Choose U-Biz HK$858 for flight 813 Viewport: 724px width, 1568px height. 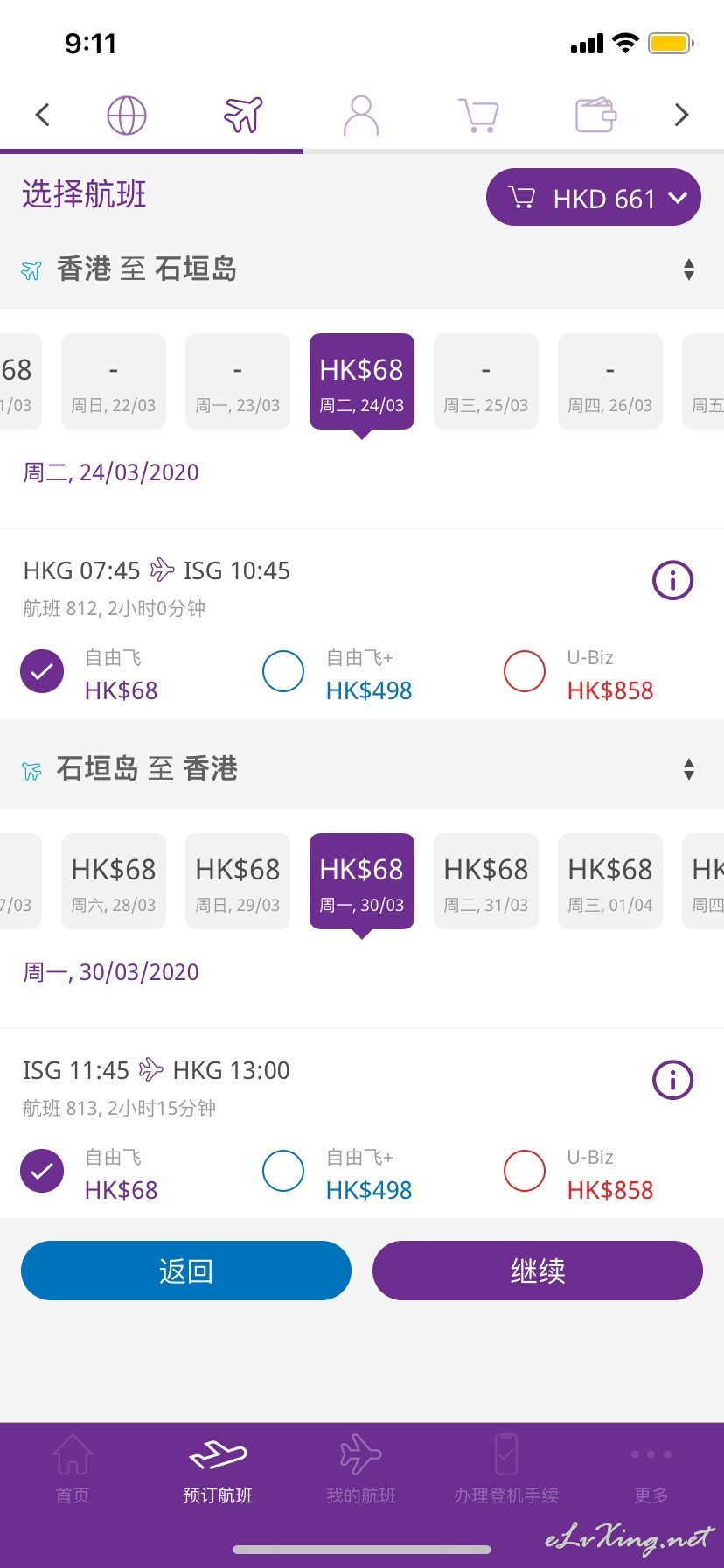click(525, 1172)
